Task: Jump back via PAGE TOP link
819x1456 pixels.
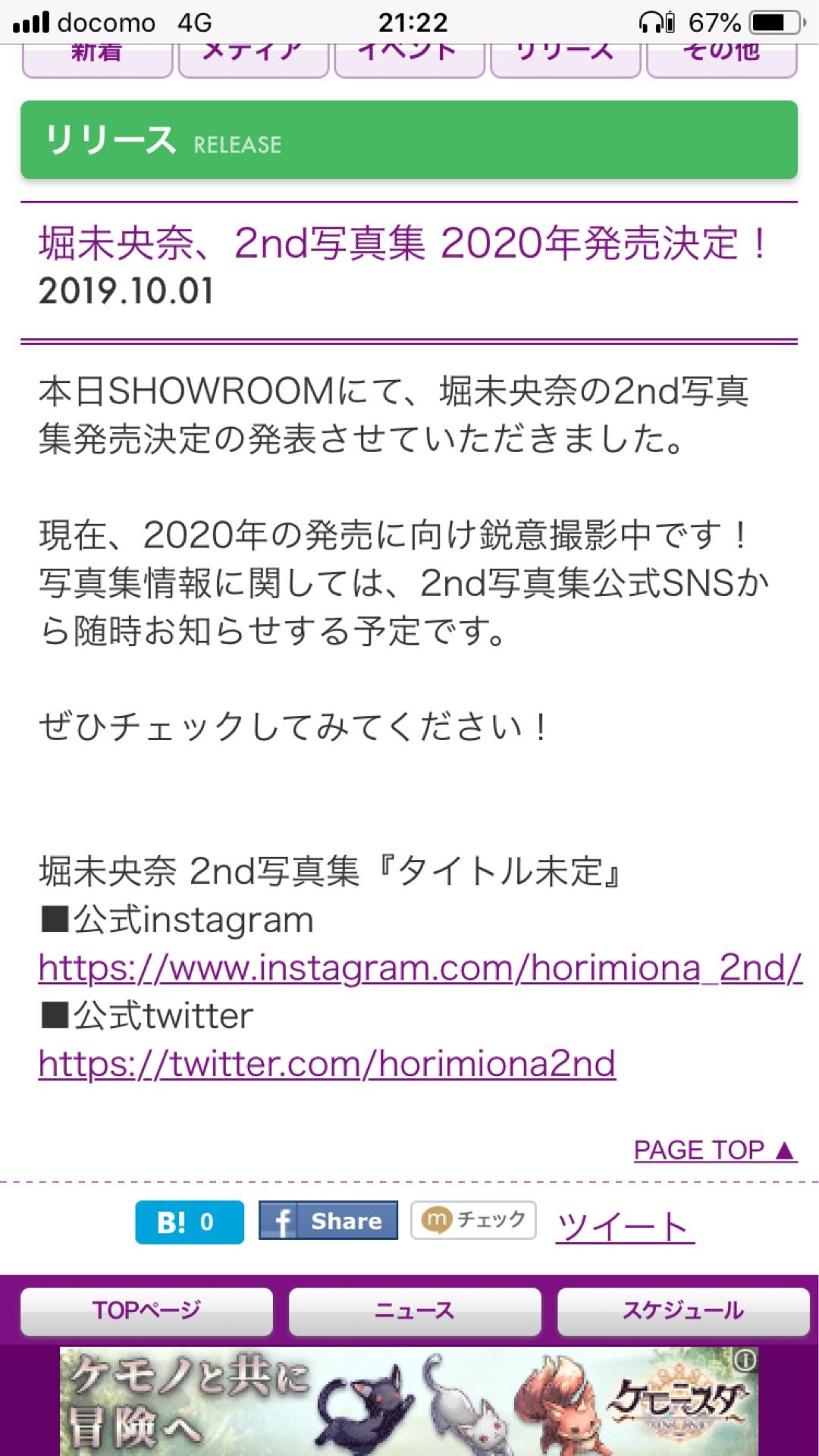Action: (714, 1150)
